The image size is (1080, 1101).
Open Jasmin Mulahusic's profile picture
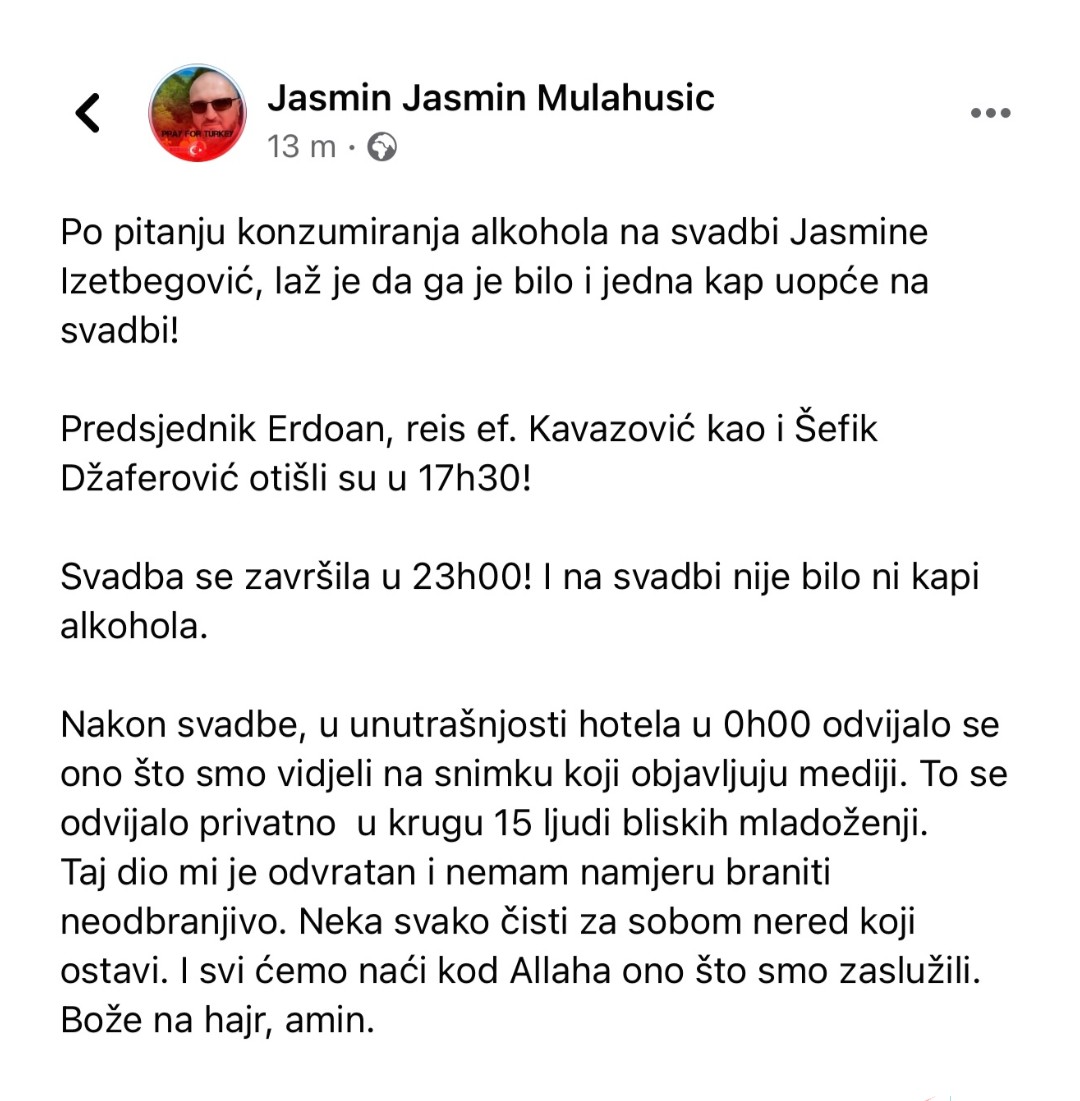pos(197,113)
